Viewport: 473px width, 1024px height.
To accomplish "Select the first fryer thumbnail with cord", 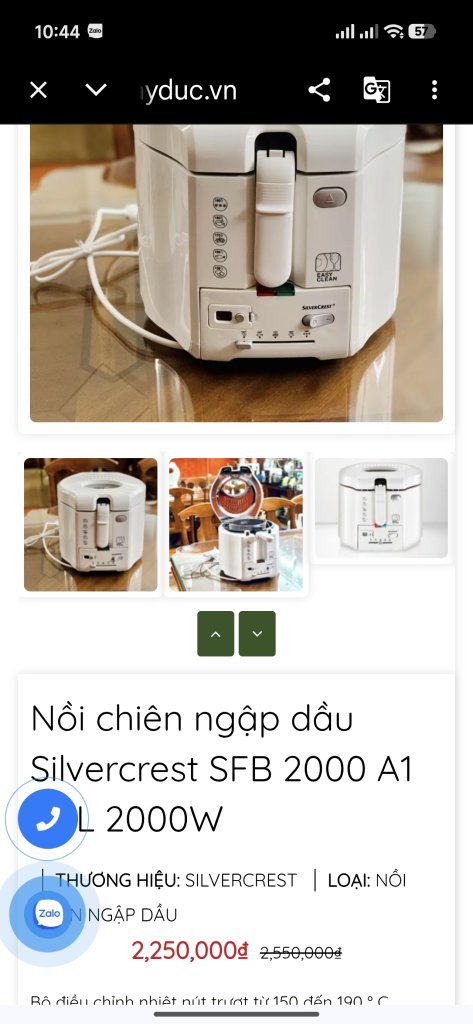I will [x=91, y=525].
